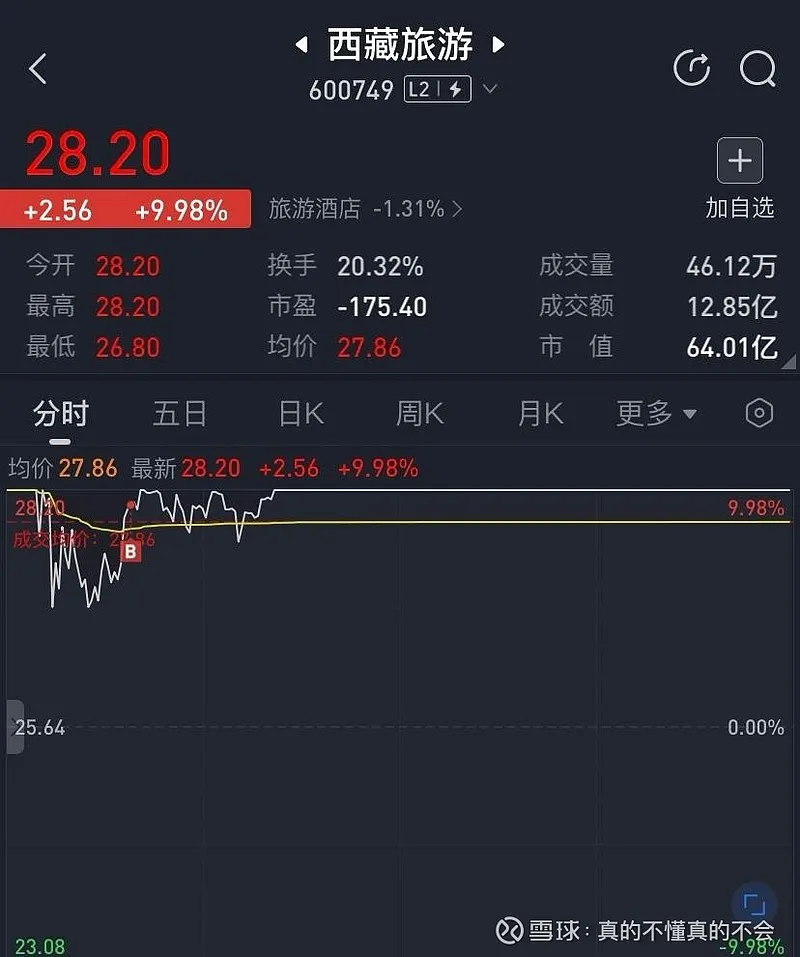
Task: Switch to the 日K chart tab
Action: pos(301,413)
